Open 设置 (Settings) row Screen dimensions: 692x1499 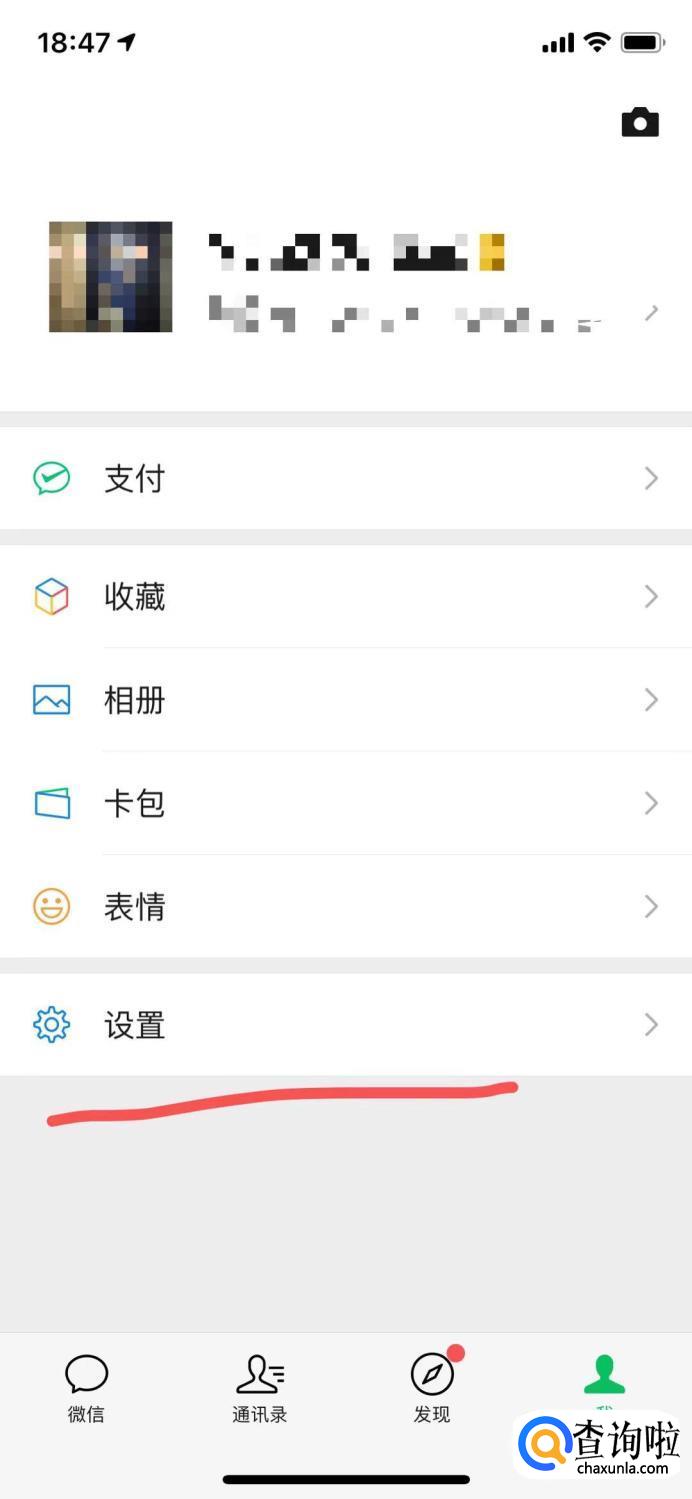point(346,1025)
